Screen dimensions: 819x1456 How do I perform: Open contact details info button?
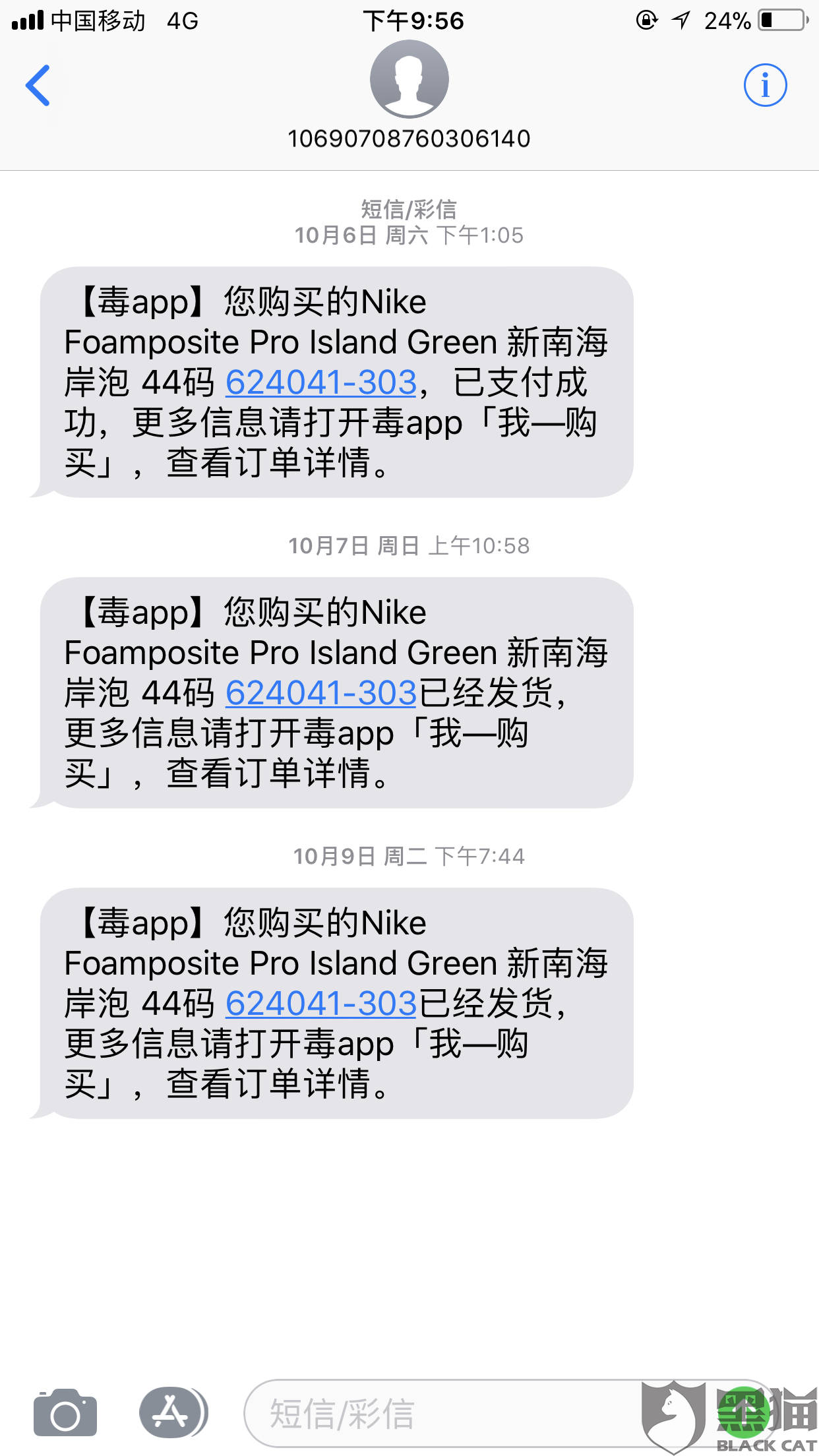pos(765,85)
